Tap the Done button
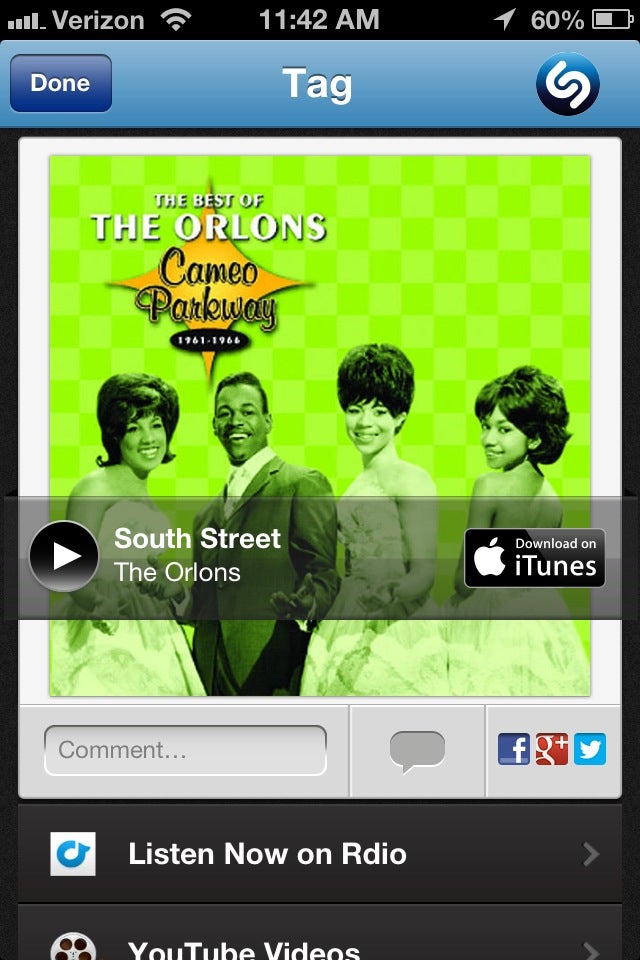The width and height of the screenshot is (640, 960). pyautogui.click(x=60, y=83)
